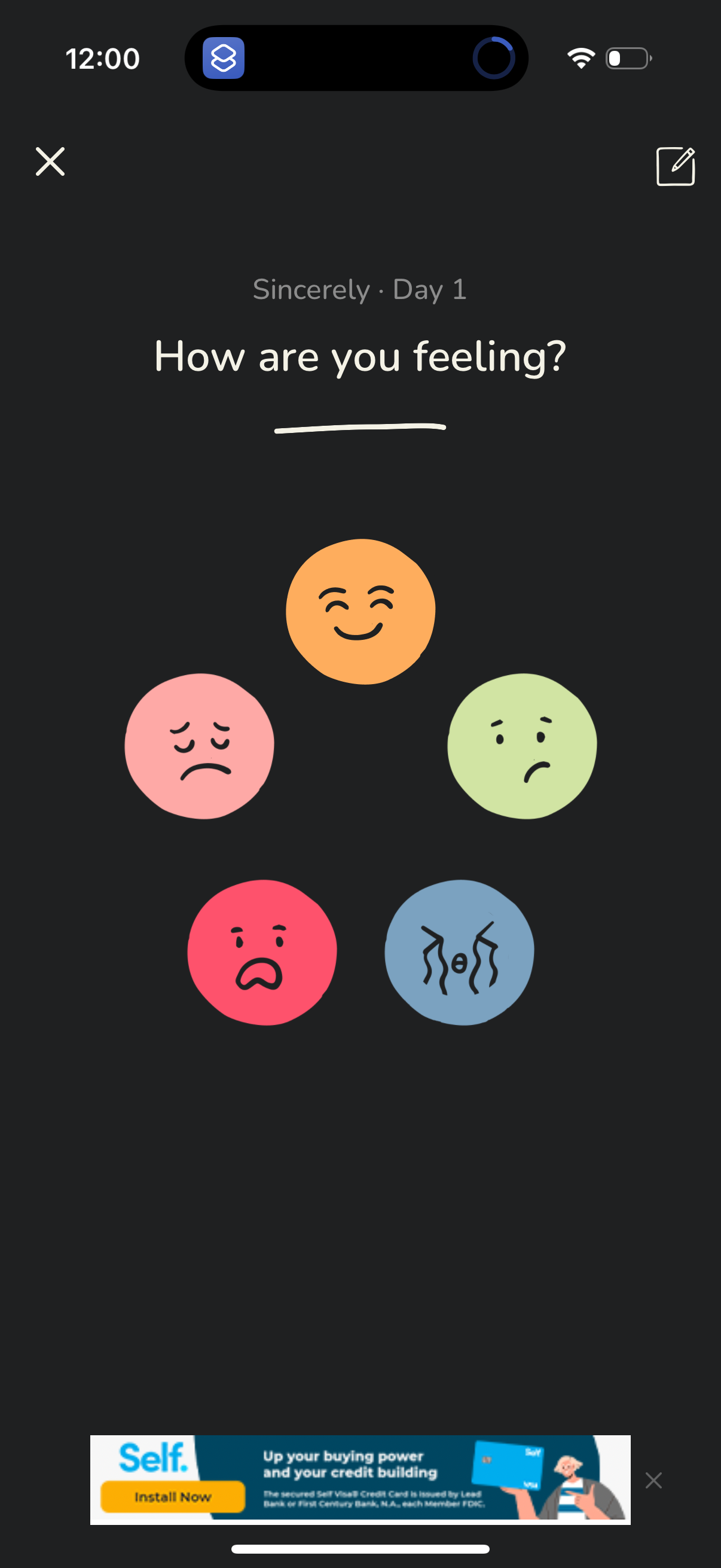Tap the app icon in the Dynamic Island
Image resolution: width=721 pixels, height=1568 pixels.
[x=224, y=59]
